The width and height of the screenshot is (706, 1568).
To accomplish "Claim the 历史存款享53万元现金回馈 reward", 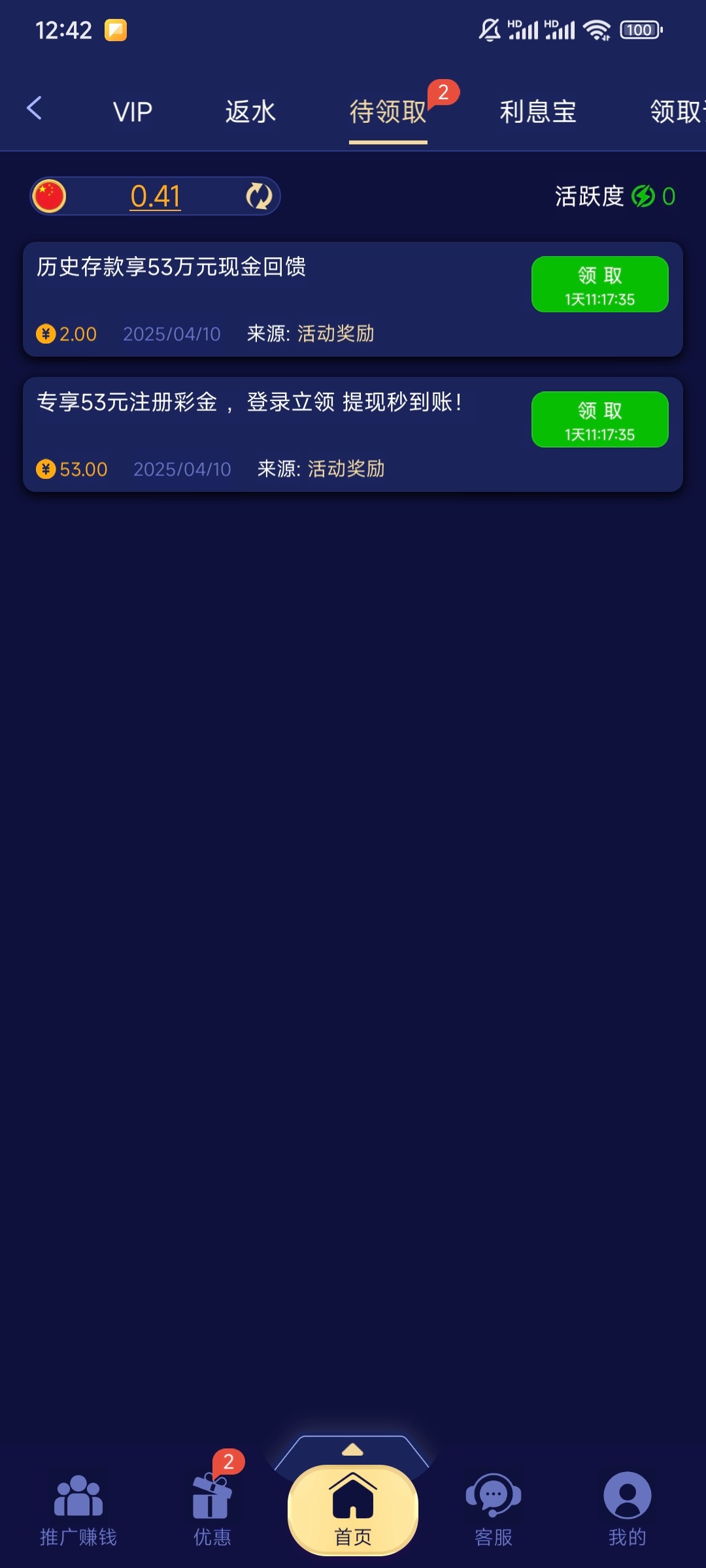I will [x=599, y=284].
